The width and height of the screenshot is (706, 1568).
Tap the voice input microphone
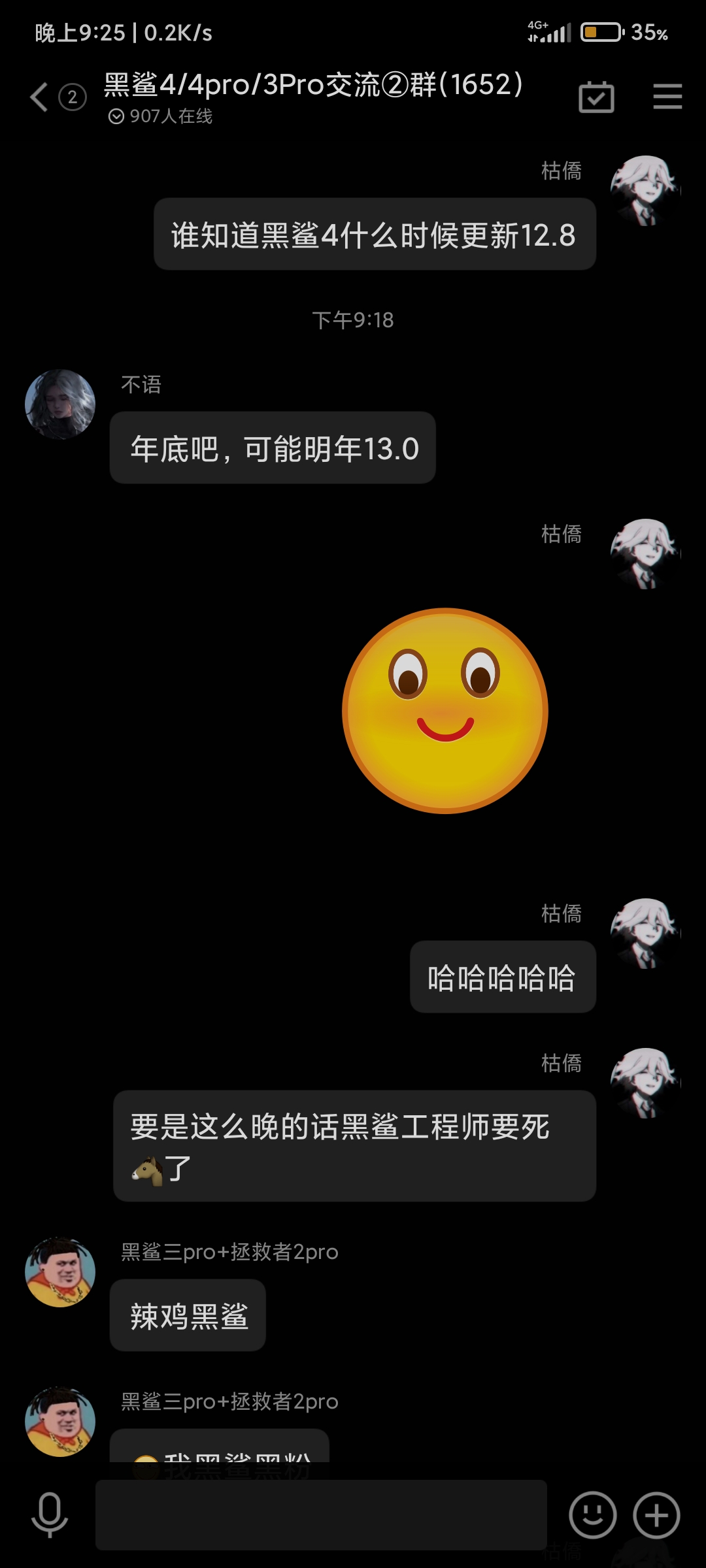[50, 1514]
